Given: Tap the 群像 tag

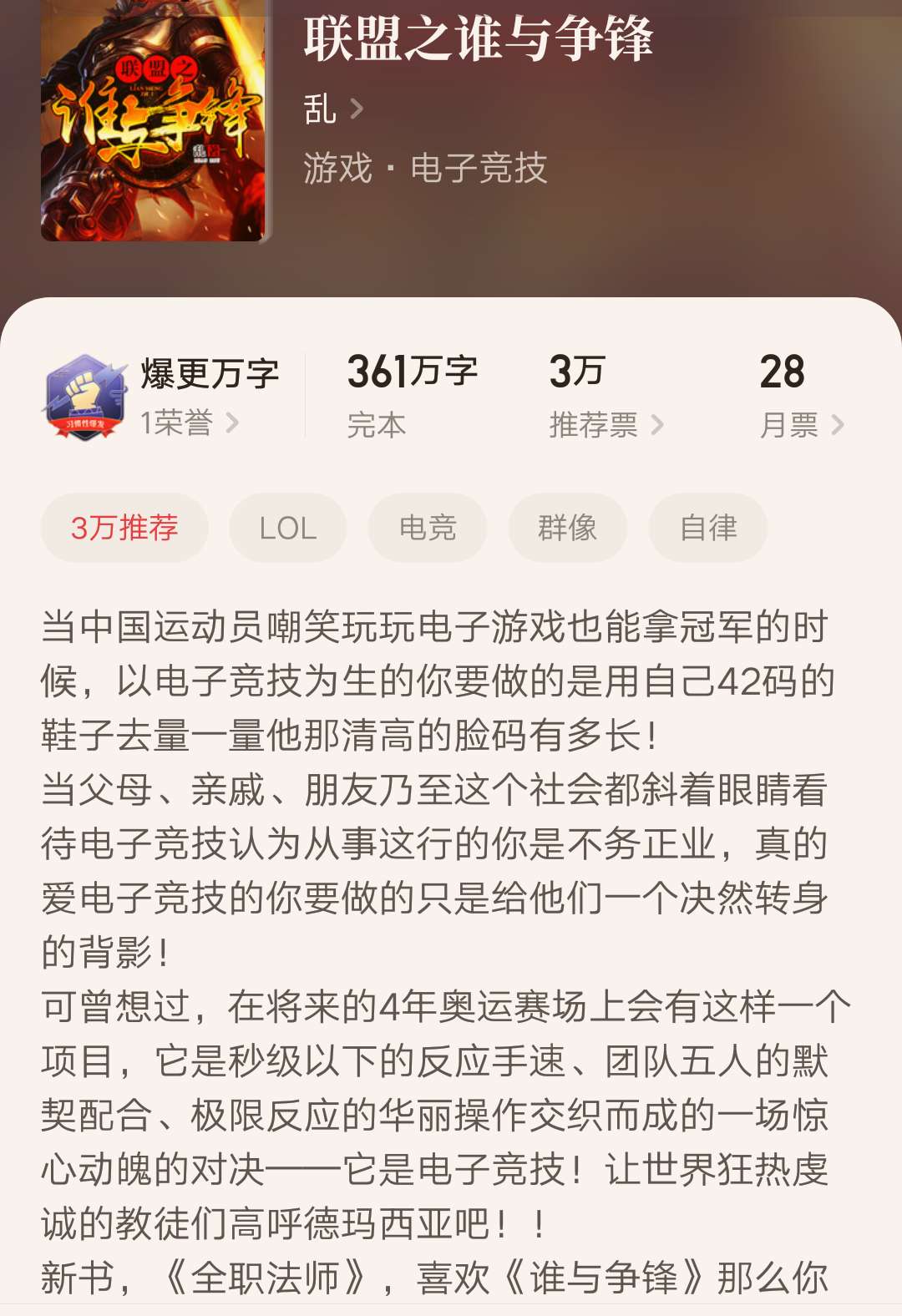Looking at the screenshot, I should (567, 527).
